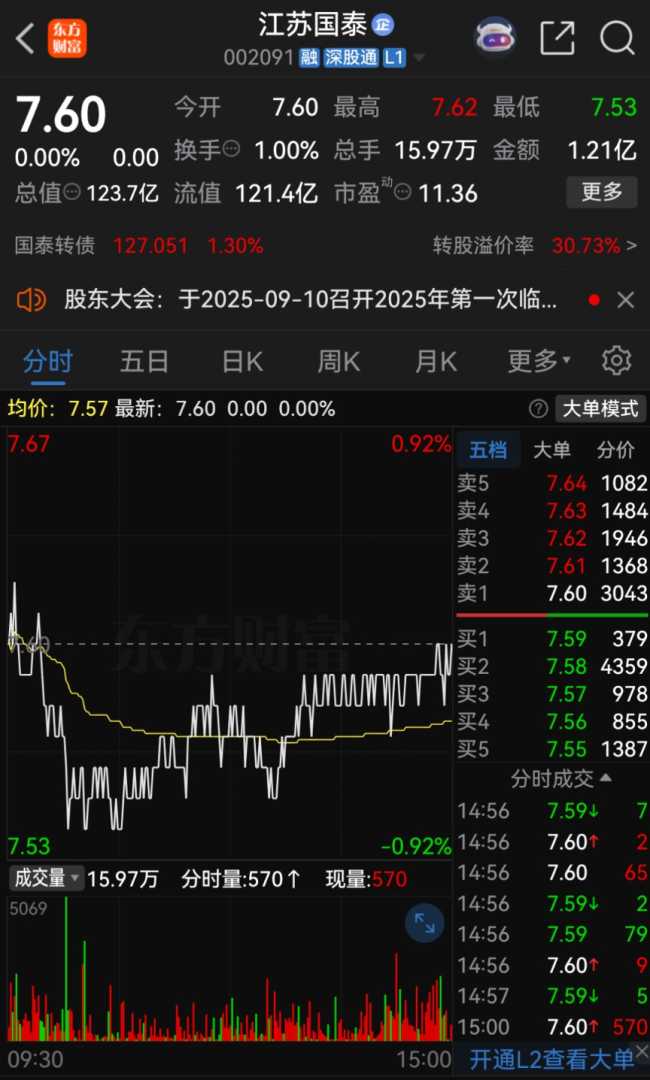The height and width of the screenshot is (1080, 650).
Task: Switch to the 月K chart tab
Action: tap(435, 361)
